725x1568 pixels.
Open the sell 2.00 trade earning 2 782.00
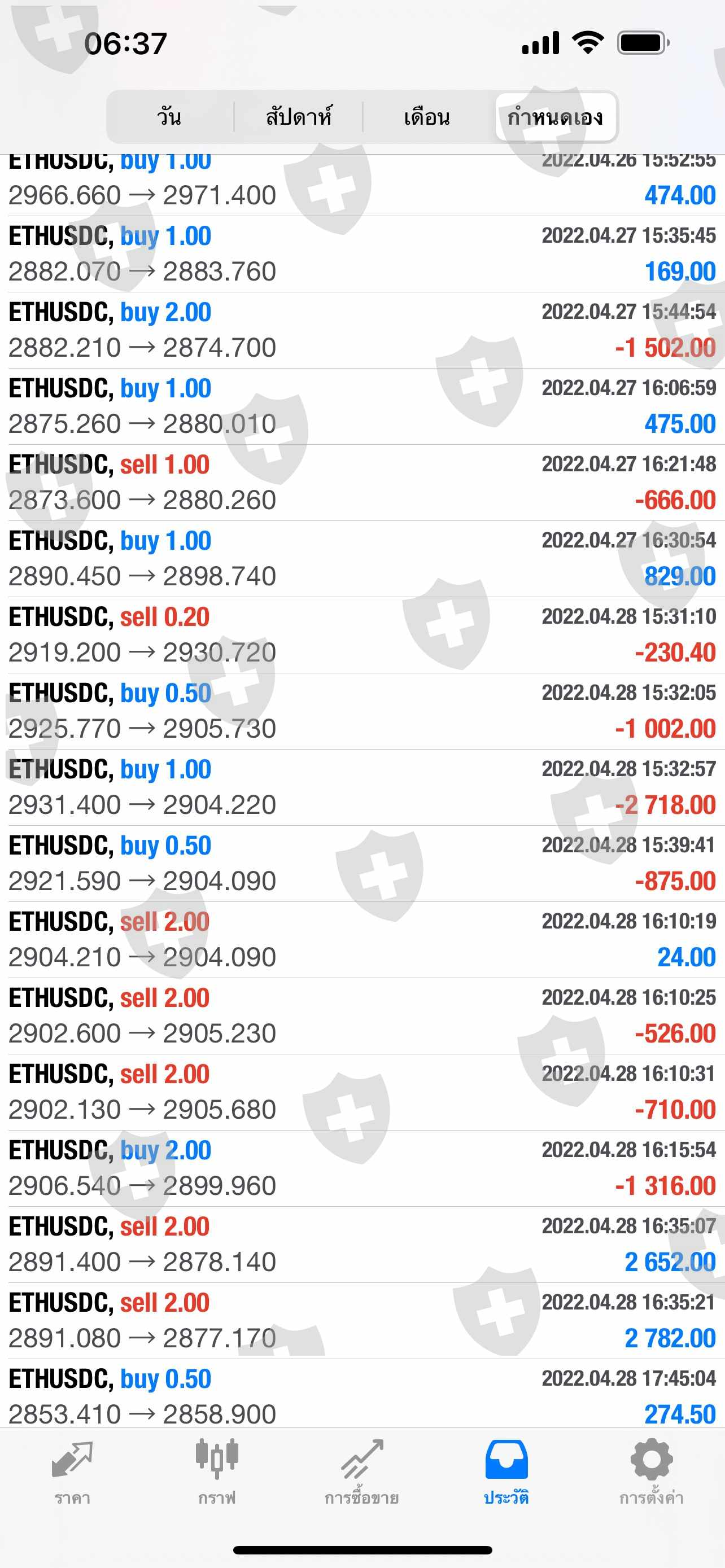362,1320
